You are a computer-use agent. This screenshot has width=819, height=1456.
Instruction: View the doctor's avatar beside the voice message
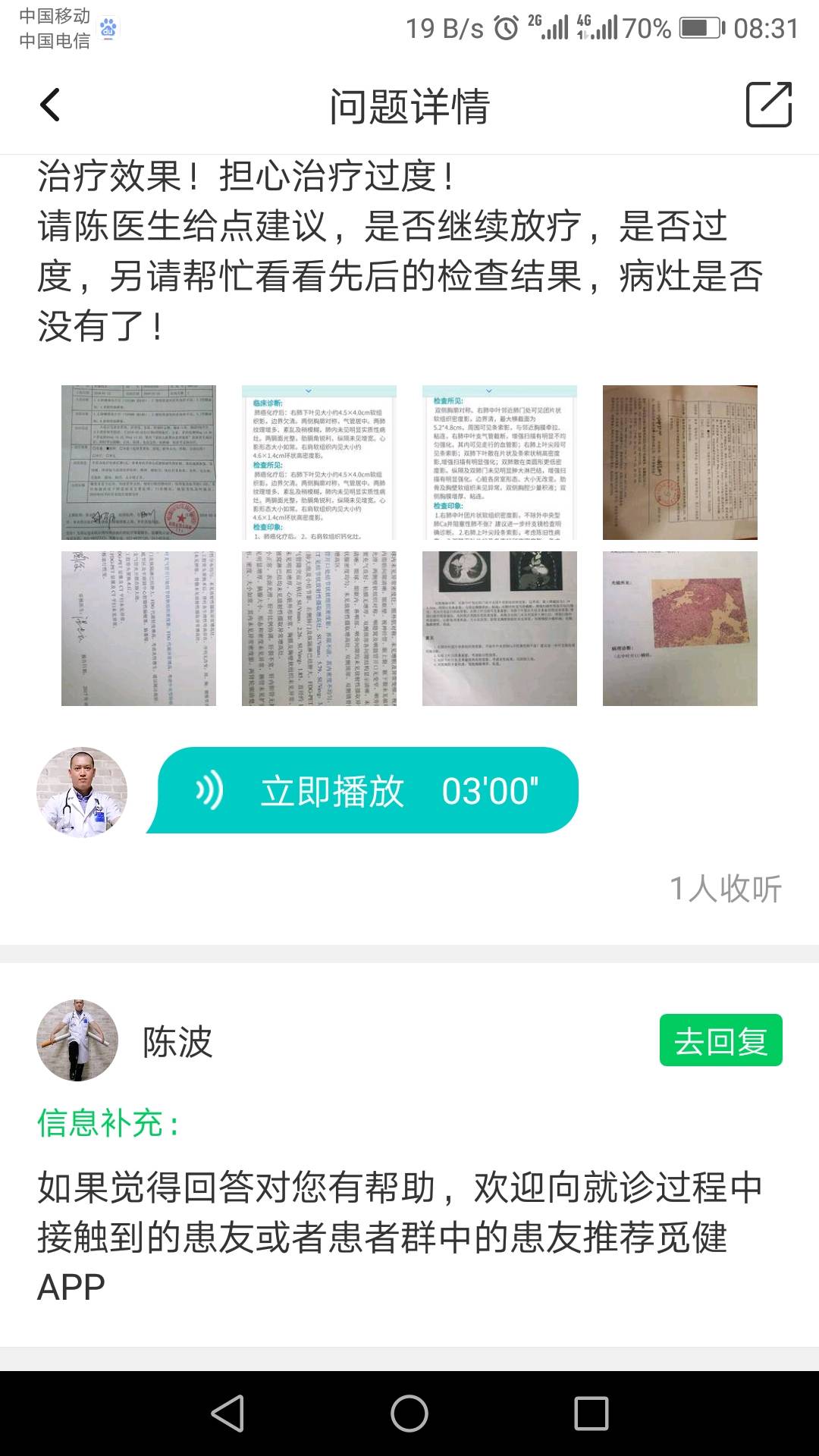82,792
